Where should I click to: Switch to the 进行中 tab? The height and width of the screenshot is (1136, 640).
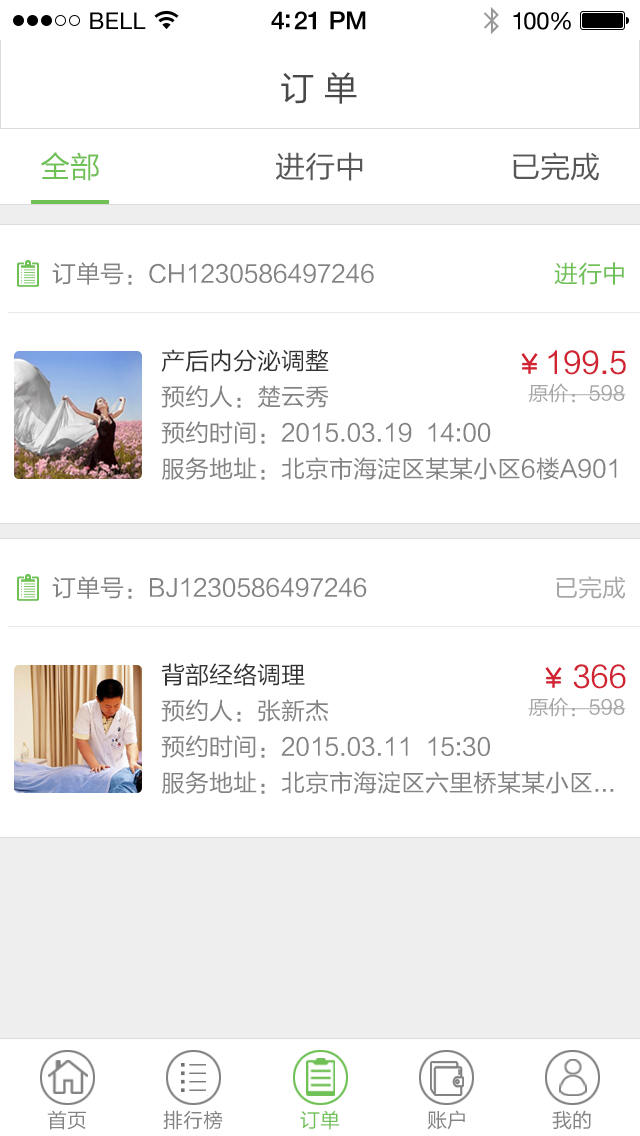point(319,167)
